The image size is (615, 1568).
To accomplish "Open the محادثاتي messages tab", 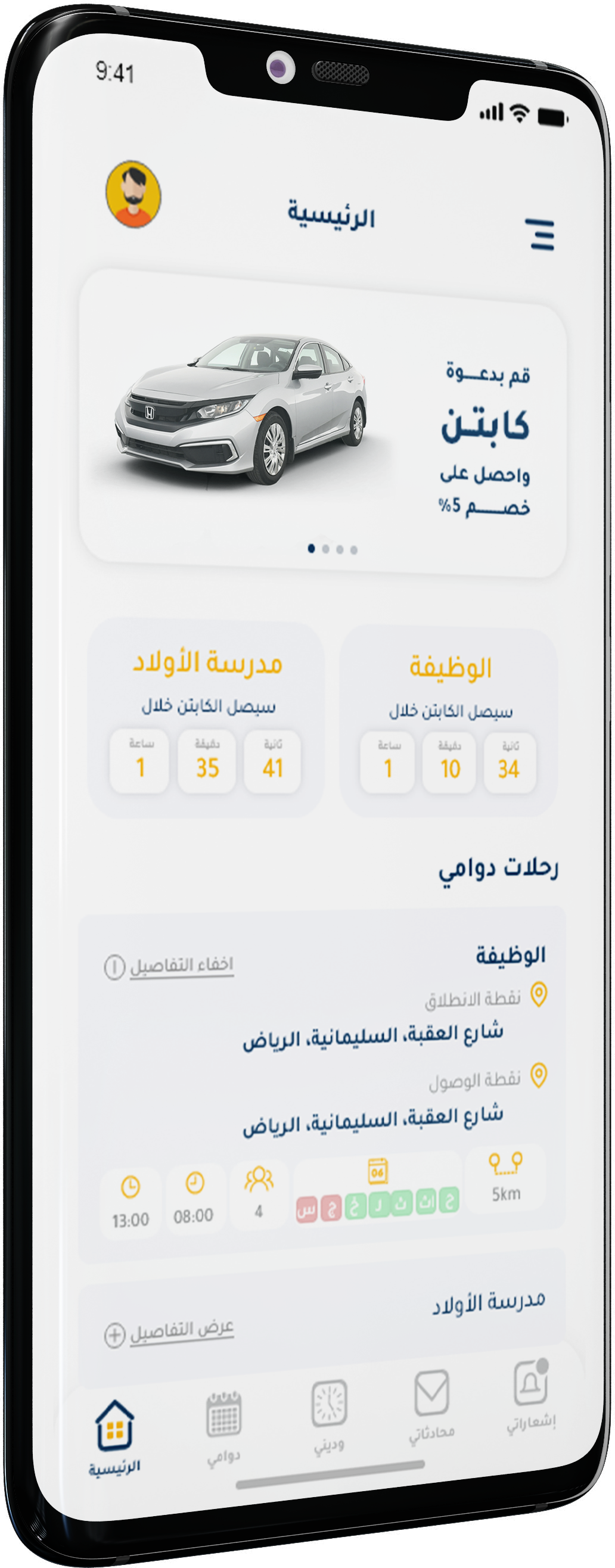I will point(431,1404).
